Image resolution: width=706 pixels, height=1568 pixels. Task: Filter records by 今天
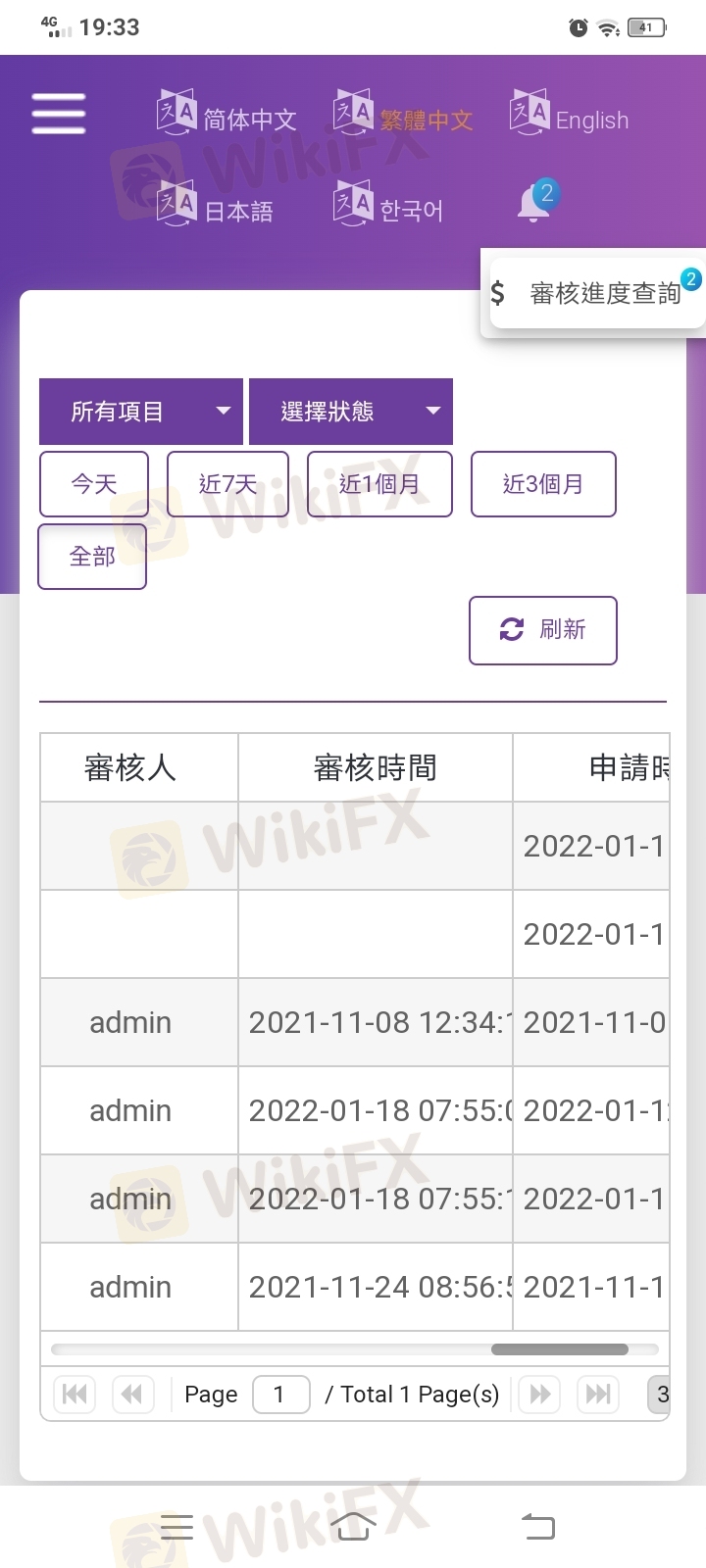tap(94, 484)
